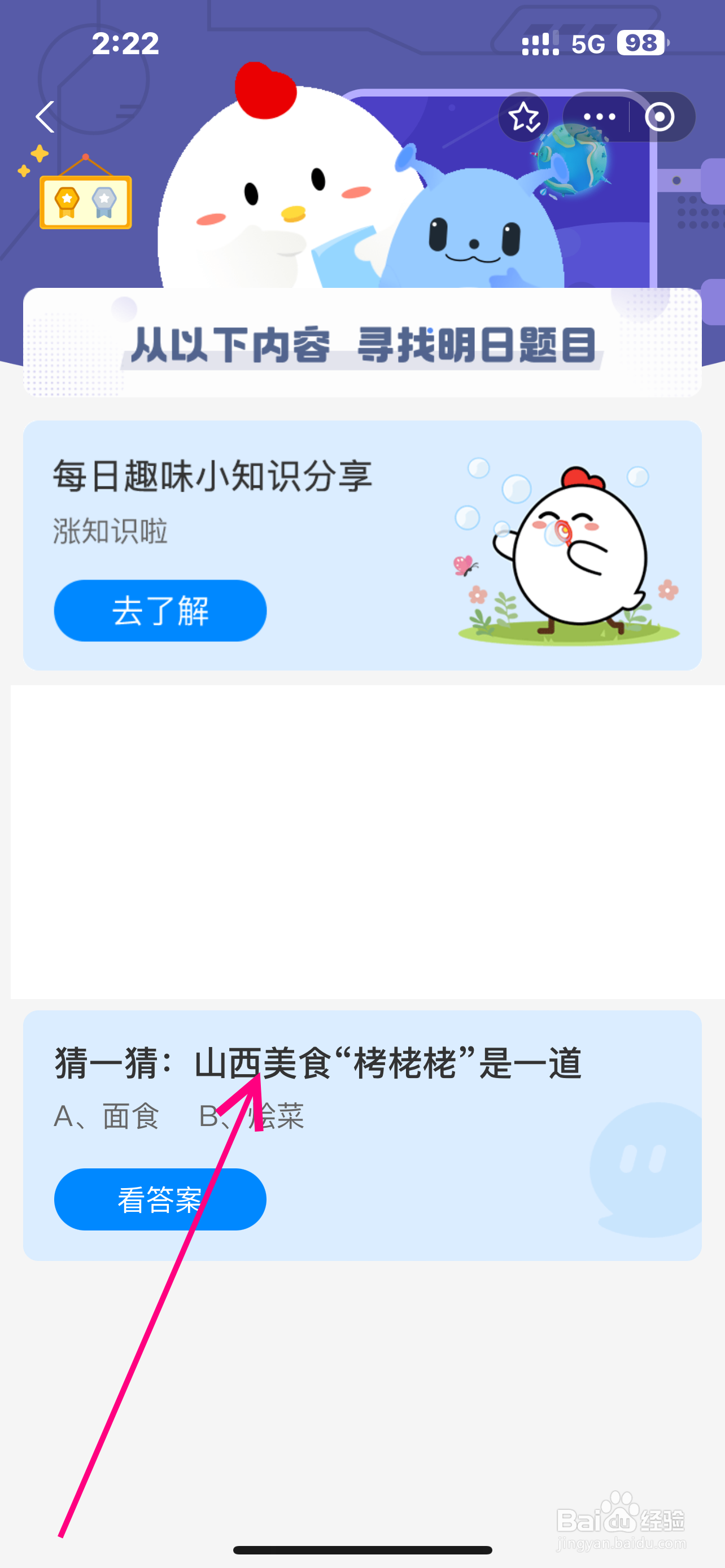Image resolution: width=725 pixels, height=1568 pixels.
Task: Open the three-dot more options menu
Action: [x=600, y=117]
